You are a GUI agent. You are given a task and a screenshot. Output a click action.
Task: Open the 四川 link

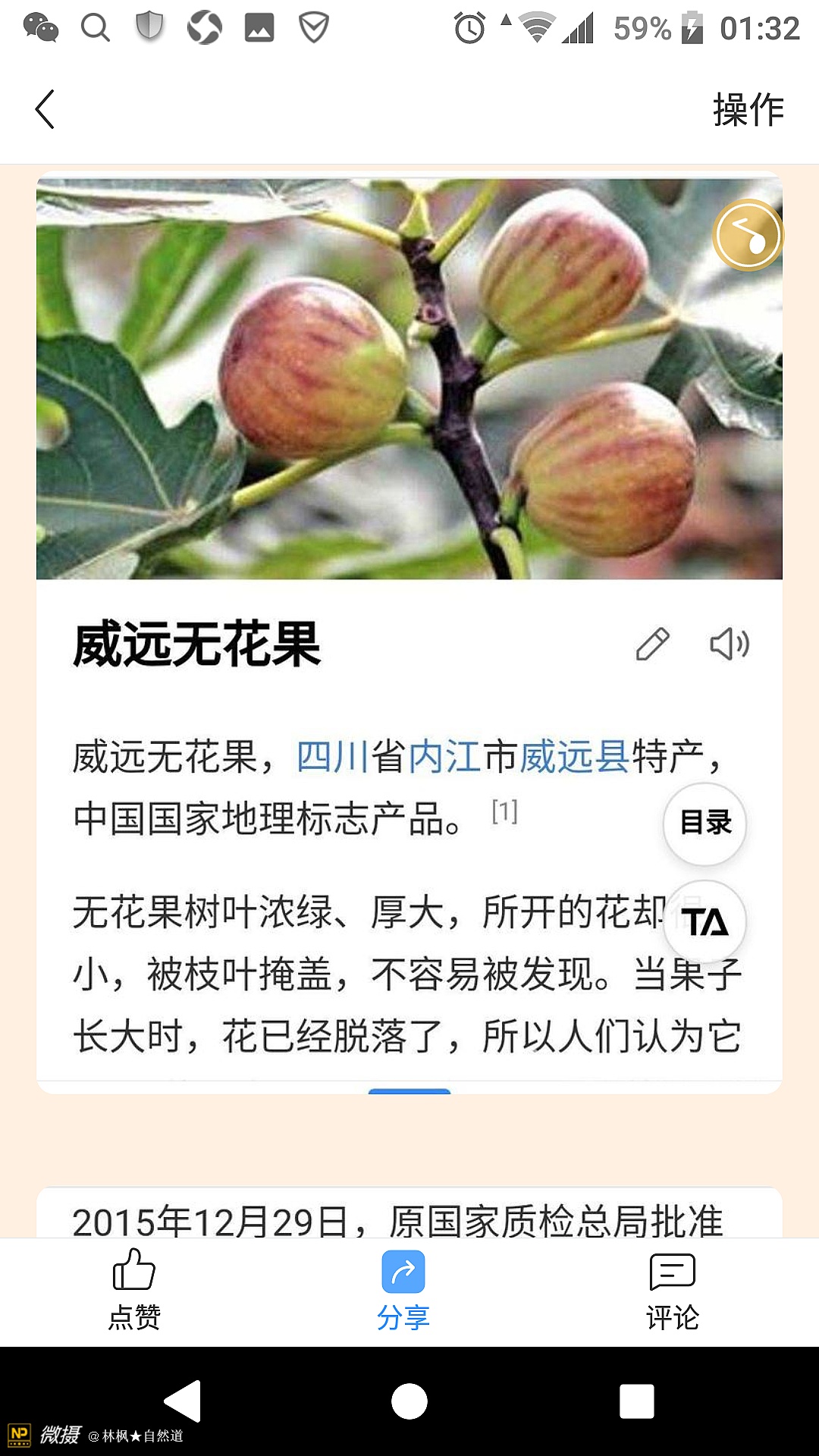[332, 757]
